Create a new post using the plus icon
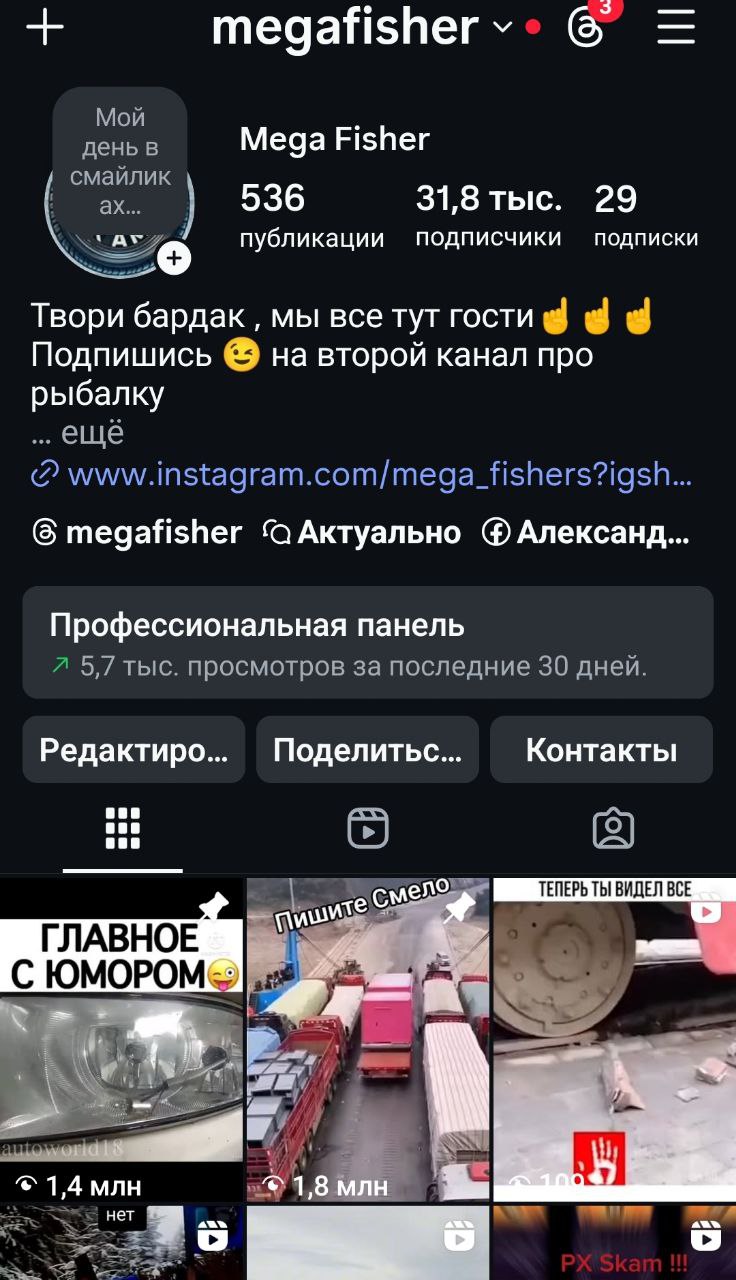 click(45, 28)
